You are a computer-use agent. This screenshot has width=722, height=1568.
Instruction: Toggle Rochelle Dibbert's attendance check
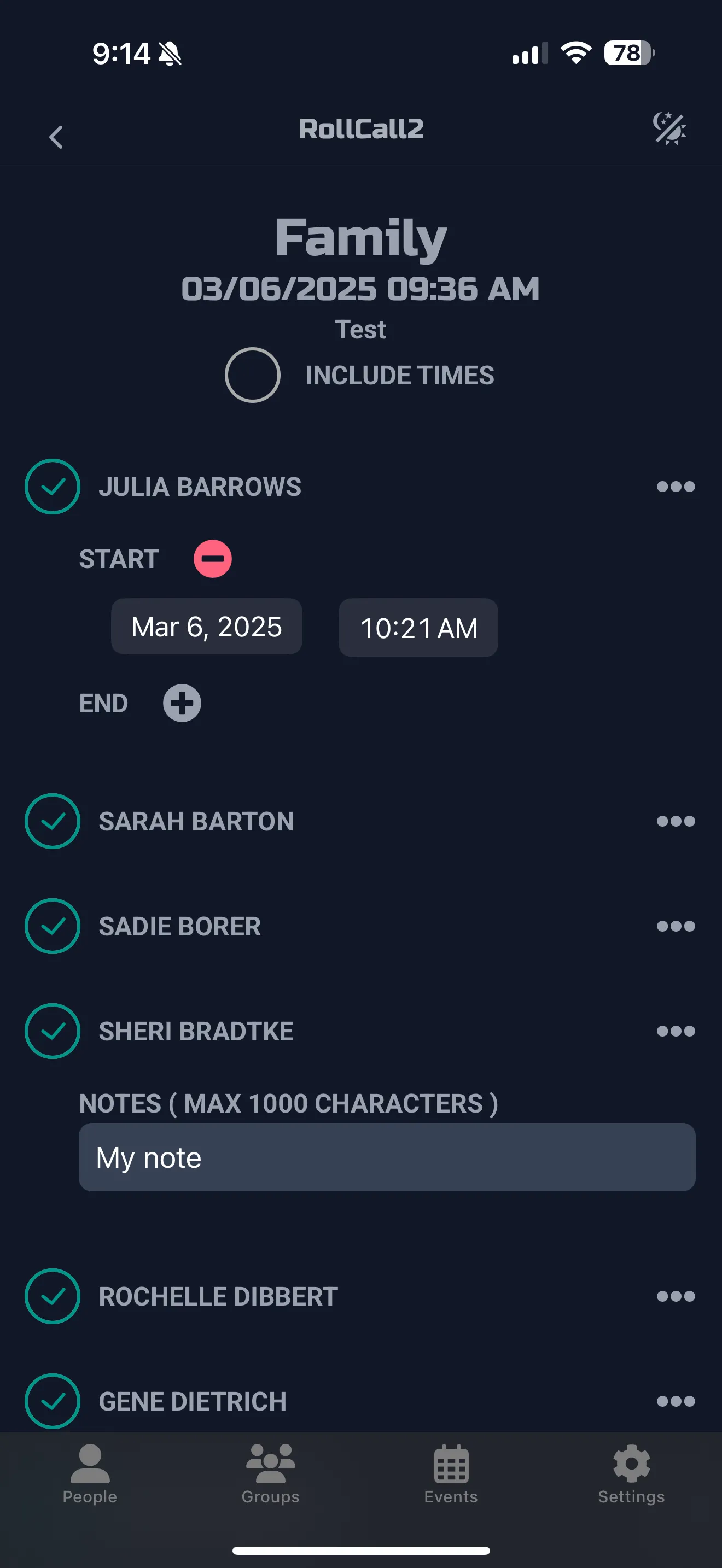(x=53, y=1296)
